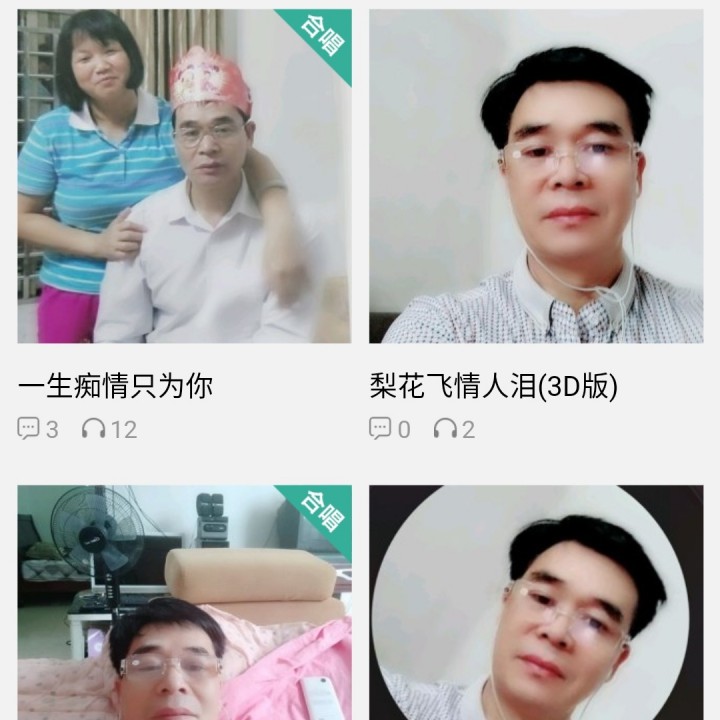Open the 合唱 recording showing an electric fan
Image resolution: width=720 pixels, height=720 pixels.
(184, 602)
